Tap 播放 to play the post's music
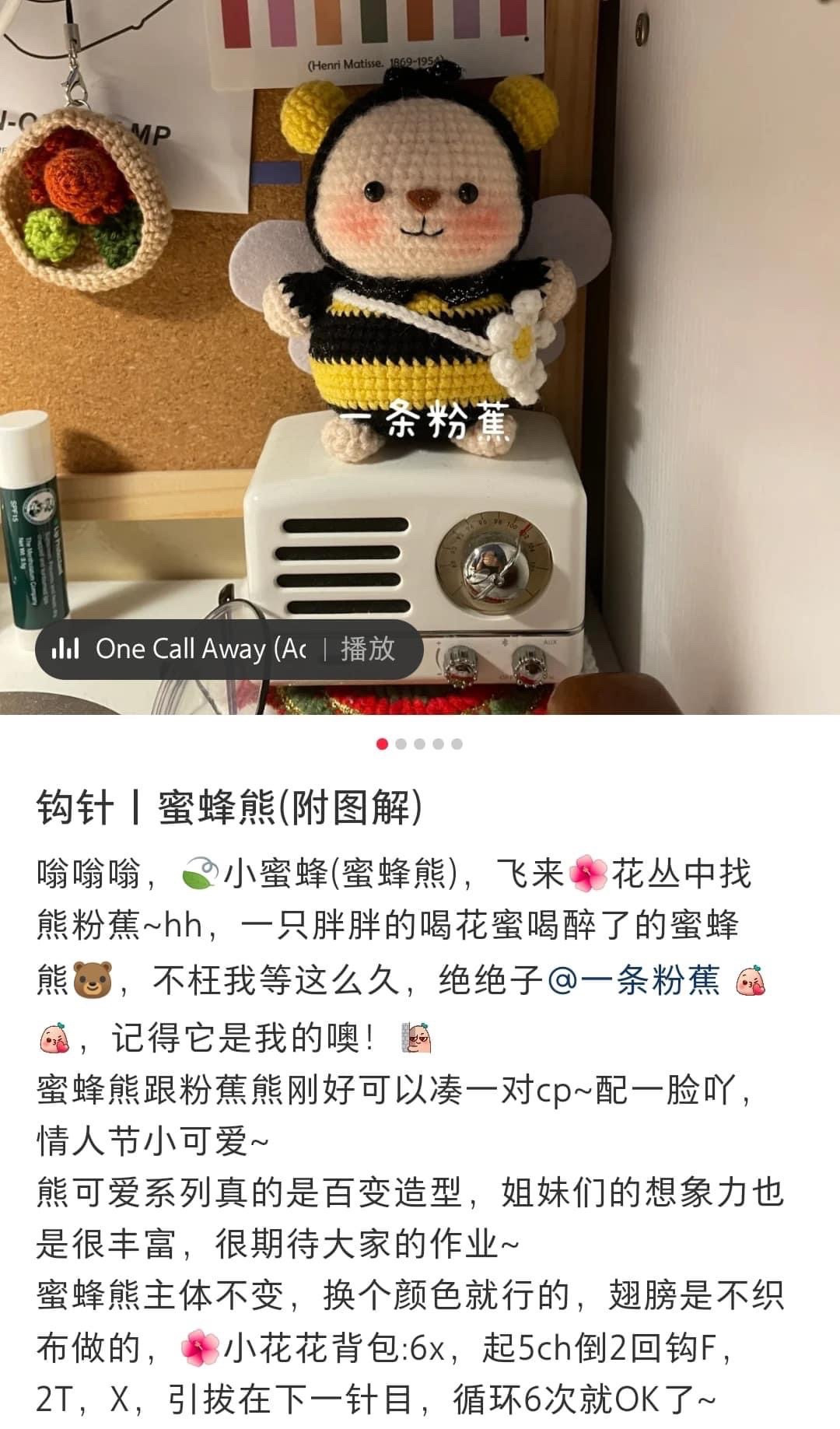Image resolution: width=840 pixels, height=1429 pixels. point(367,650)
